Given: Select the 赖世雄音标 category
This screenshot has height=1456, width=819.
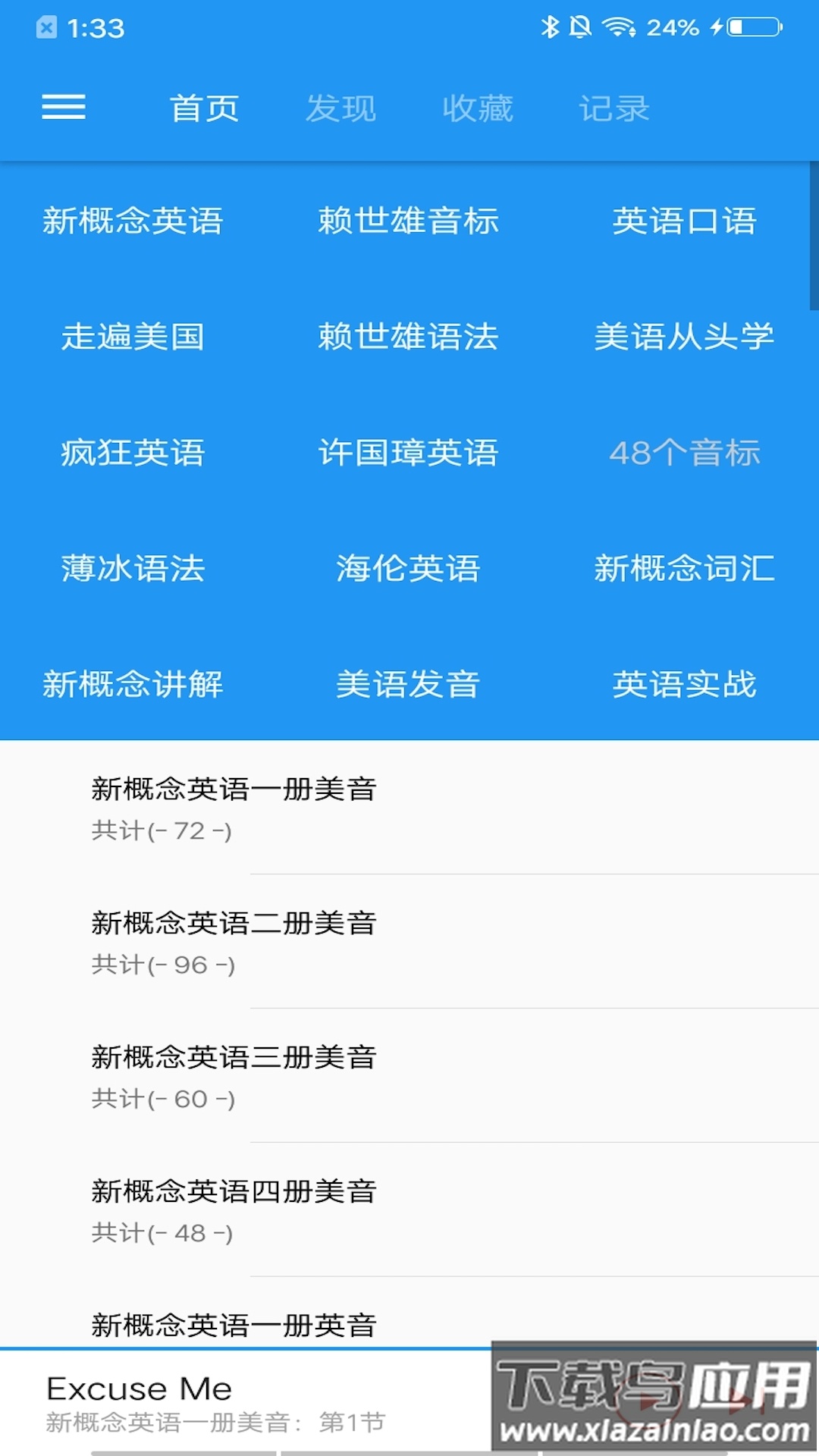Looking at the screenshot, I should pyautogui.click(x=409, y=220).
